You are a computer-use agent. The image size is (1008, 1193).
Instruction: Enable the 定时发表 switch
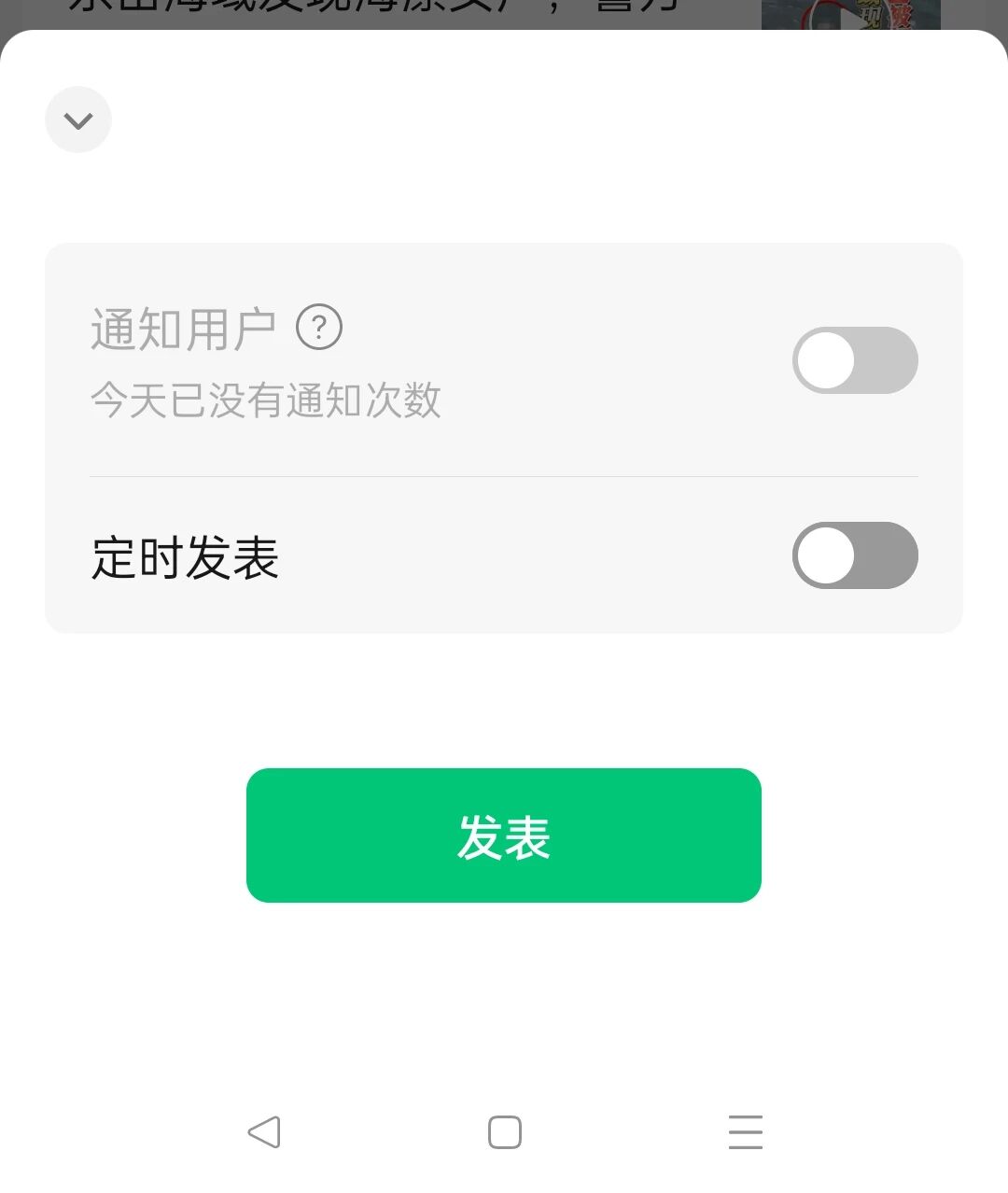[x=855, y=555]
